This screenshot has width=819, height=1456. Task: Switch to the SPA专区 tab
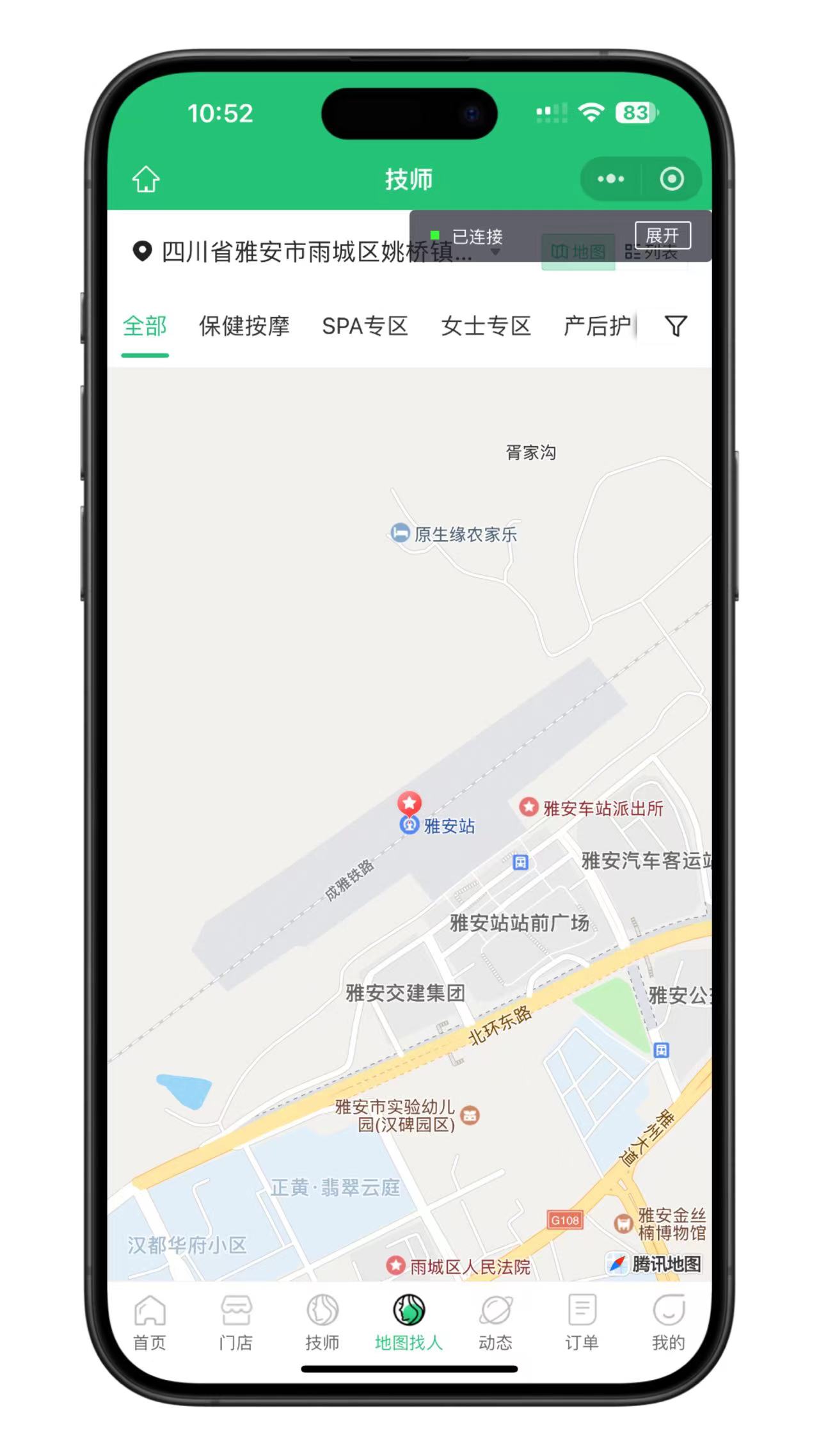[365, 326]
